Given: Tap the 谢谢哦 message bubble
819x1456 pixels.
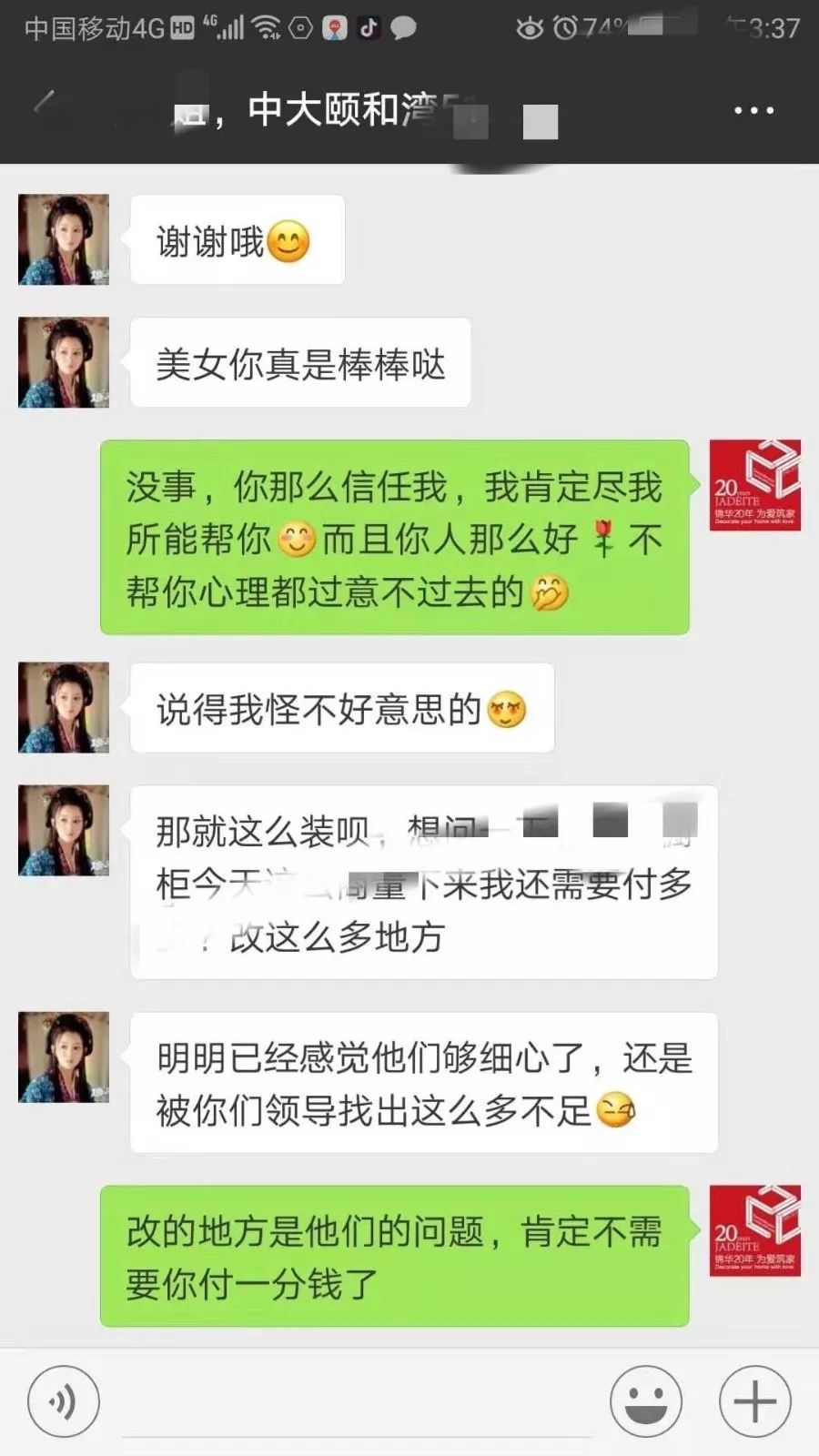Looking at the screenshot, I should (x=237, y=239).
